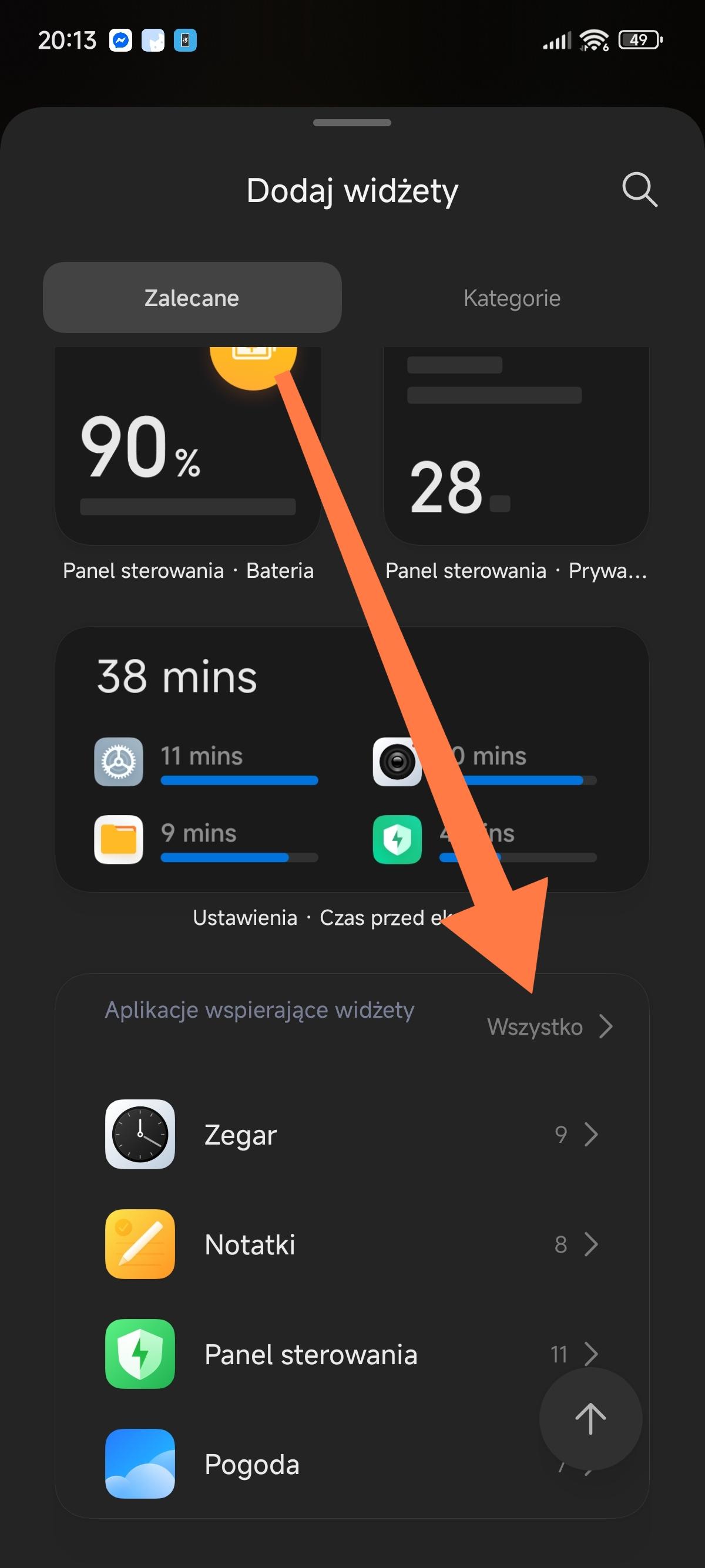Tap the scroll-to-top arrow button
Viewport: 705px width, 1568px height.
tap(590, 1419)
